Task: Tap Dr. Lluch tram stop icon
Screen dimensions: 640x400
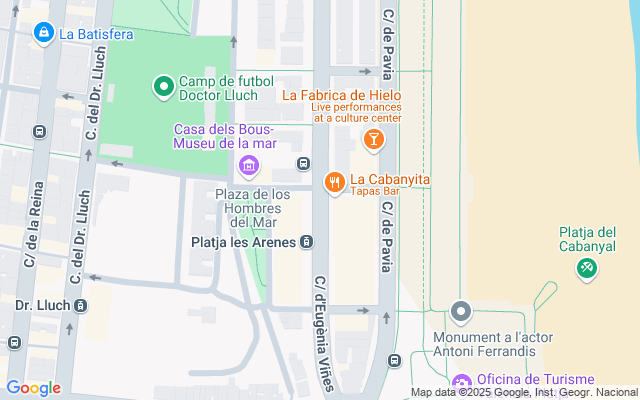Action: [81, 305]
